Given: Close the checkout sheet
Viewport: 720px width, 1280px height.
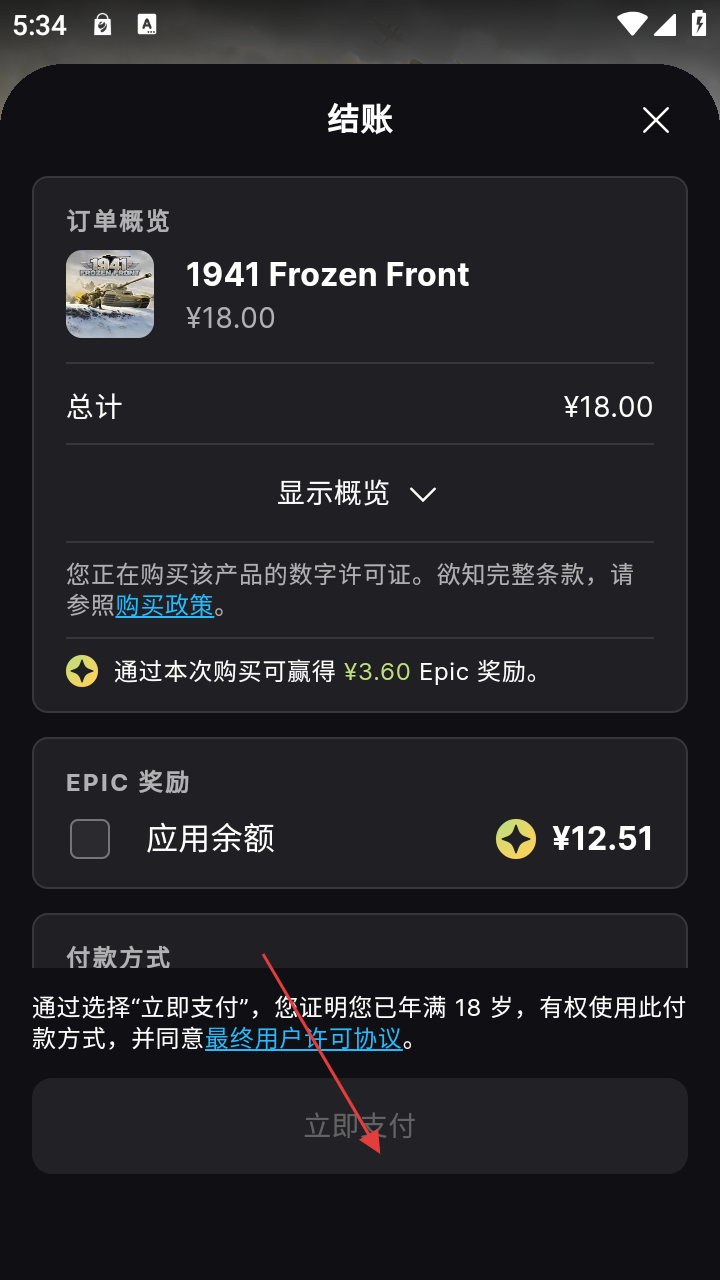Looking at the screenshot, I should (x=655, y=121).
